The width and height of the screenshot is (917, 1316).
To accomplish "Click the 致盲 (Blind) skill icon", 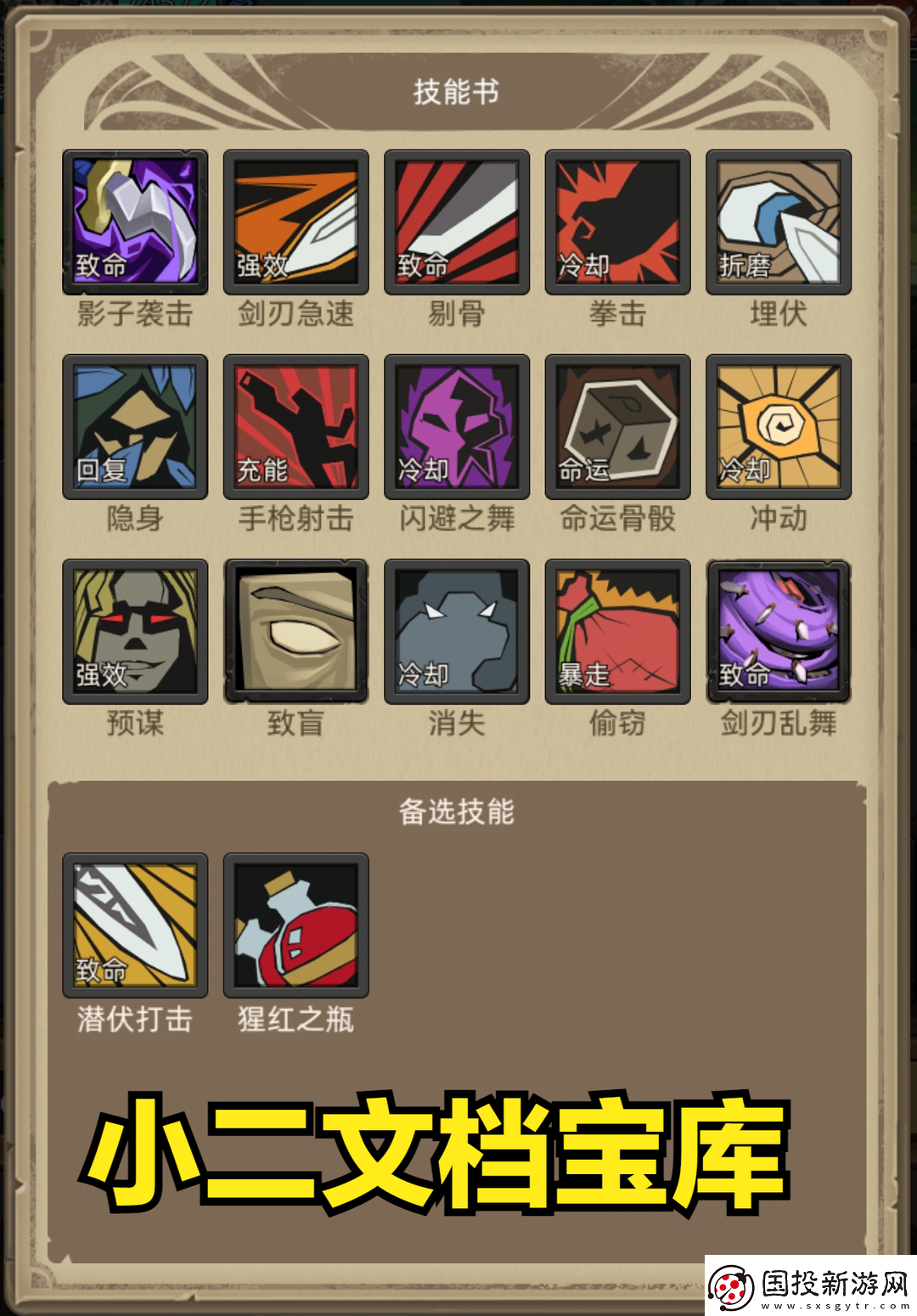I will (x=295, y=633).
